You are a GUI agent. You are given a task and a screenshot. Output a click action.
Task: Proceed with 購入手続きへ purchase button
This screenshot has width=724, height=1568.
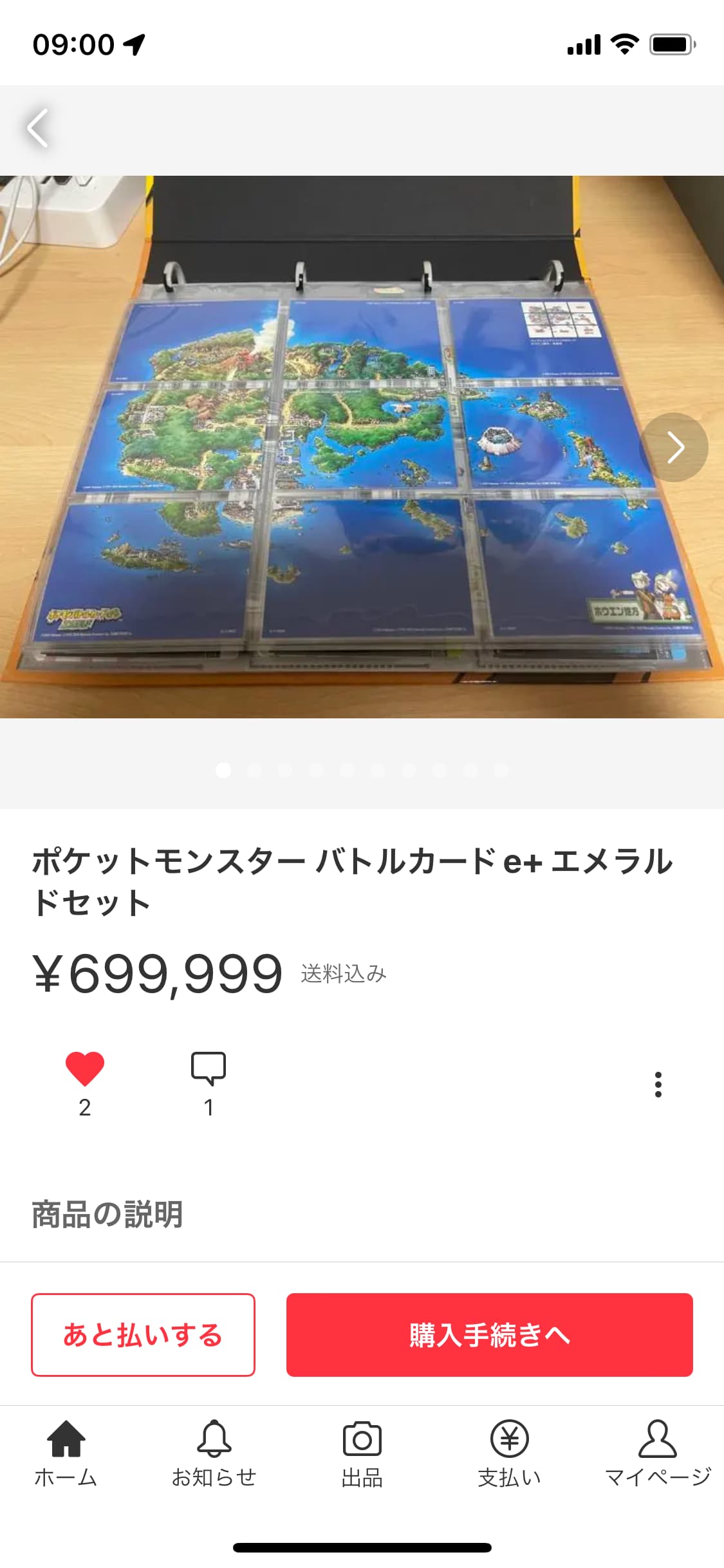pos(490,1335)
